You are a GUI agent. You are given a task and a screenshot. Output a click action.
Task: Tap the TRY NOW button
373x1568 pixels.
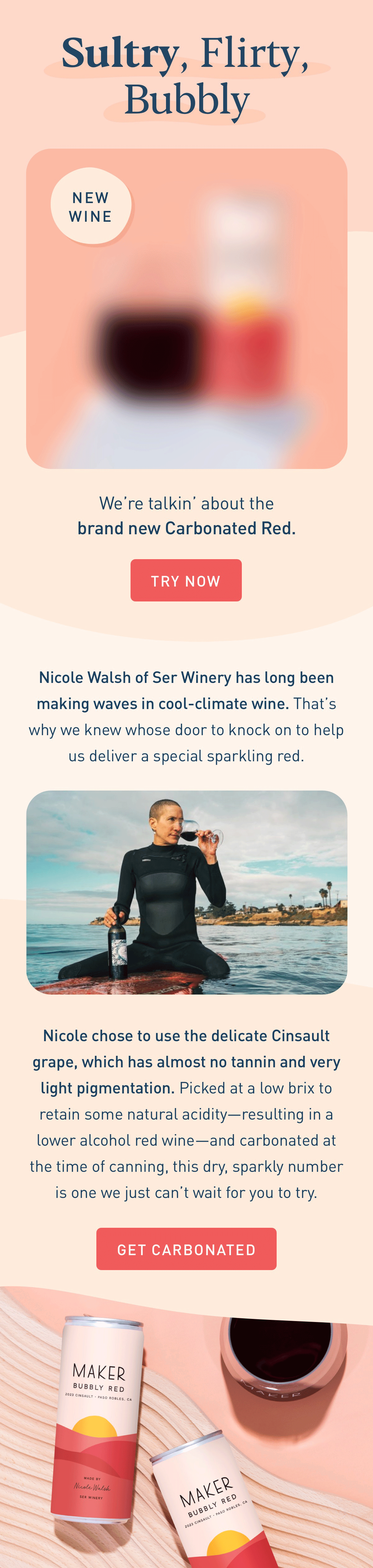(x=186, y=580)
